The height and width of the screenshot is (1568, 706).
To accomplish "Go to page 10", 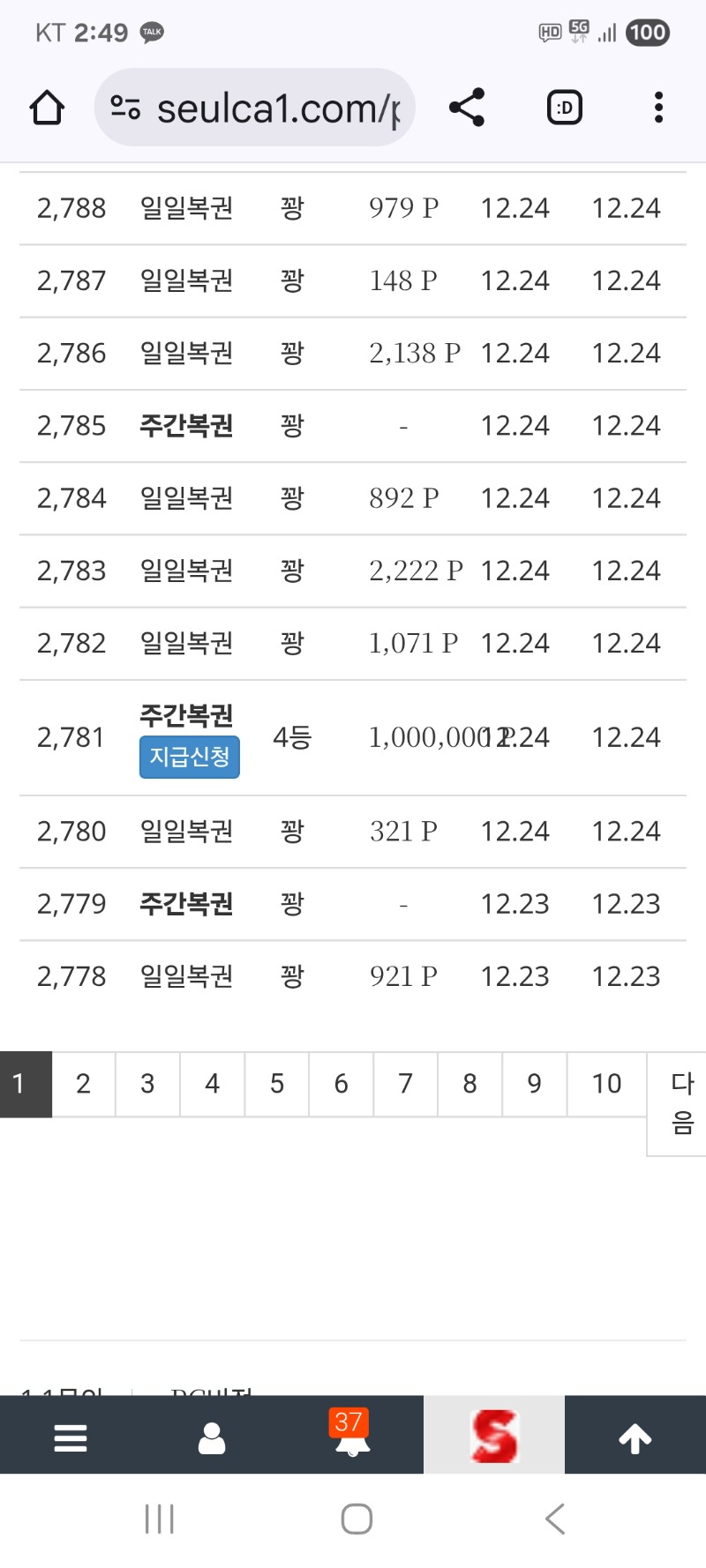I will (606, 1084).
